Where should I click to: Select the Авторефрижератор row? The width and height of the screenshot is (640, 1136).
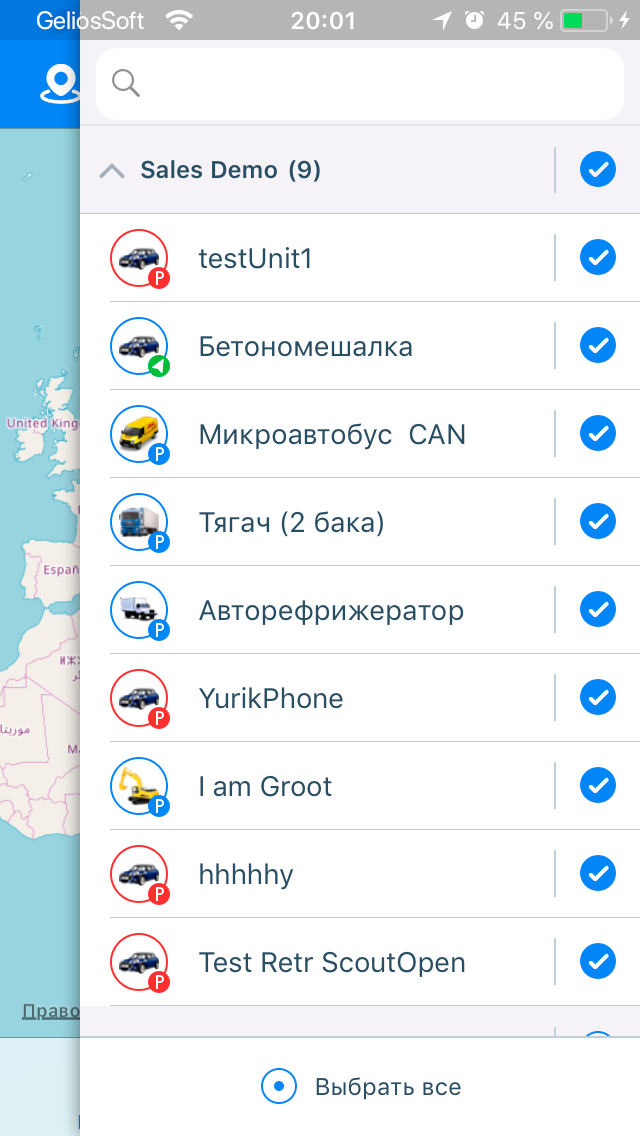[x=331, y=610]
